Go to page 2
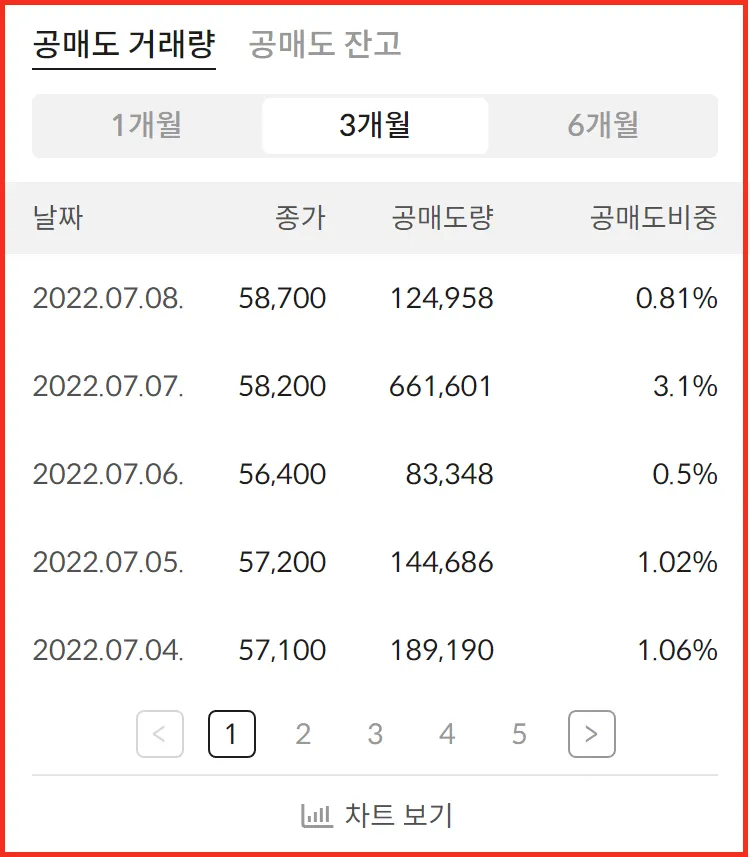This screenshot has height=857, width=750. tap(303, 735)
